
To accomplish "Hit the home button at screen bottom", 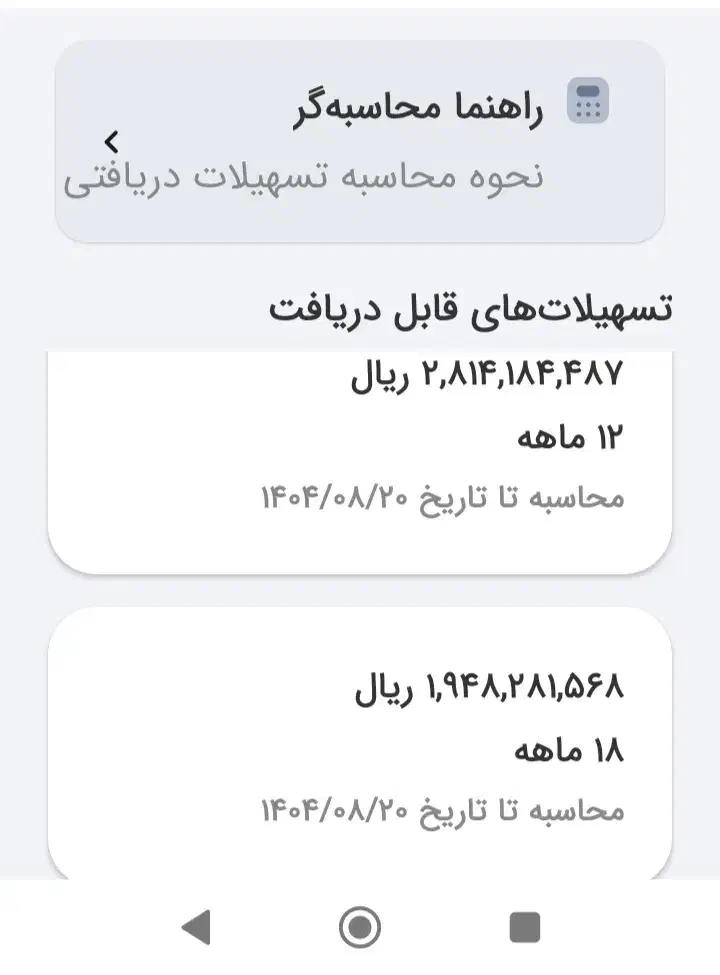I will (x=360, y=928).
